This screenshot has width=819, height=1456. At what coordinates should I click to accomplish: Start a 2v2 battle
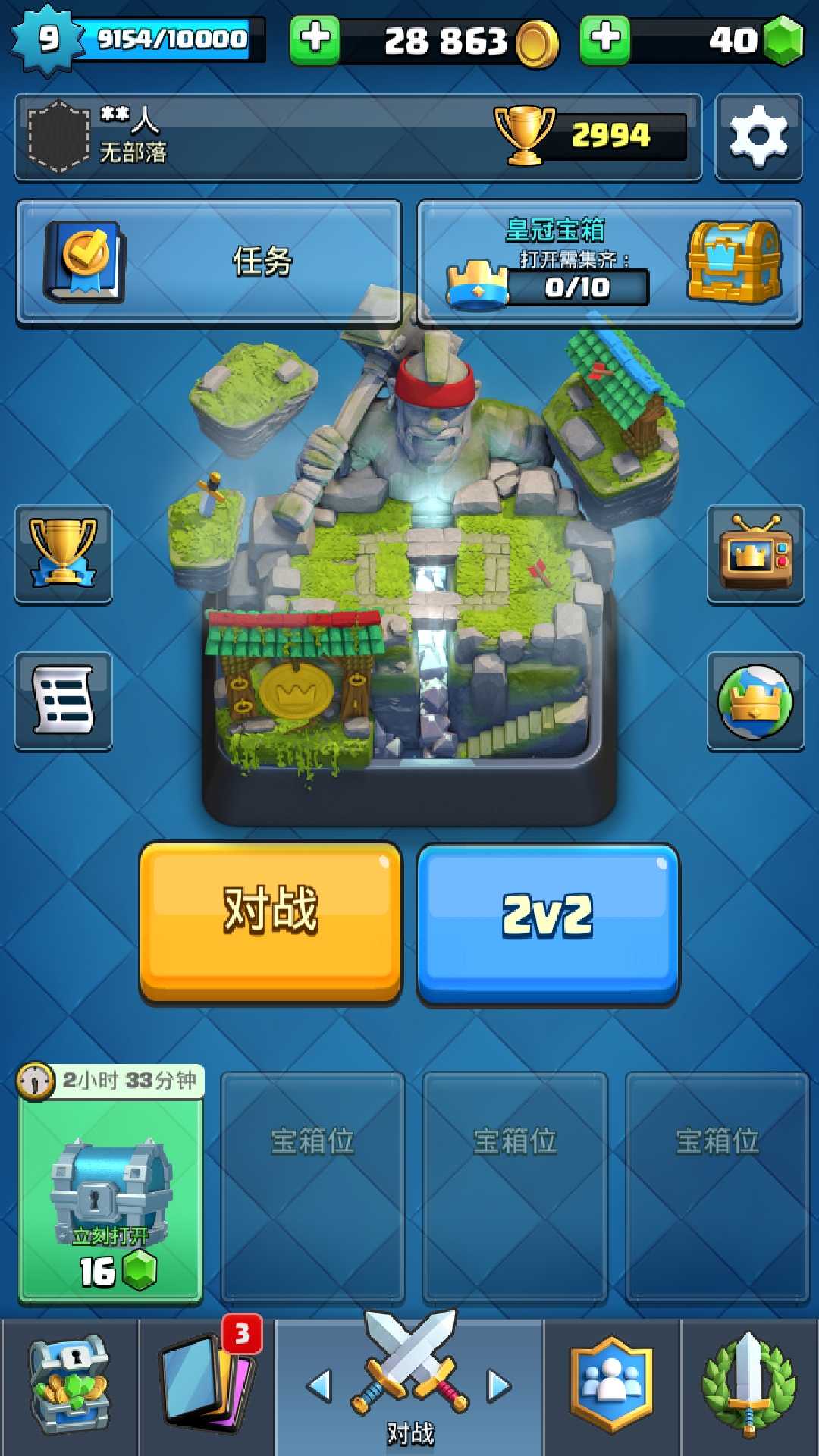[x=548, y=922]
